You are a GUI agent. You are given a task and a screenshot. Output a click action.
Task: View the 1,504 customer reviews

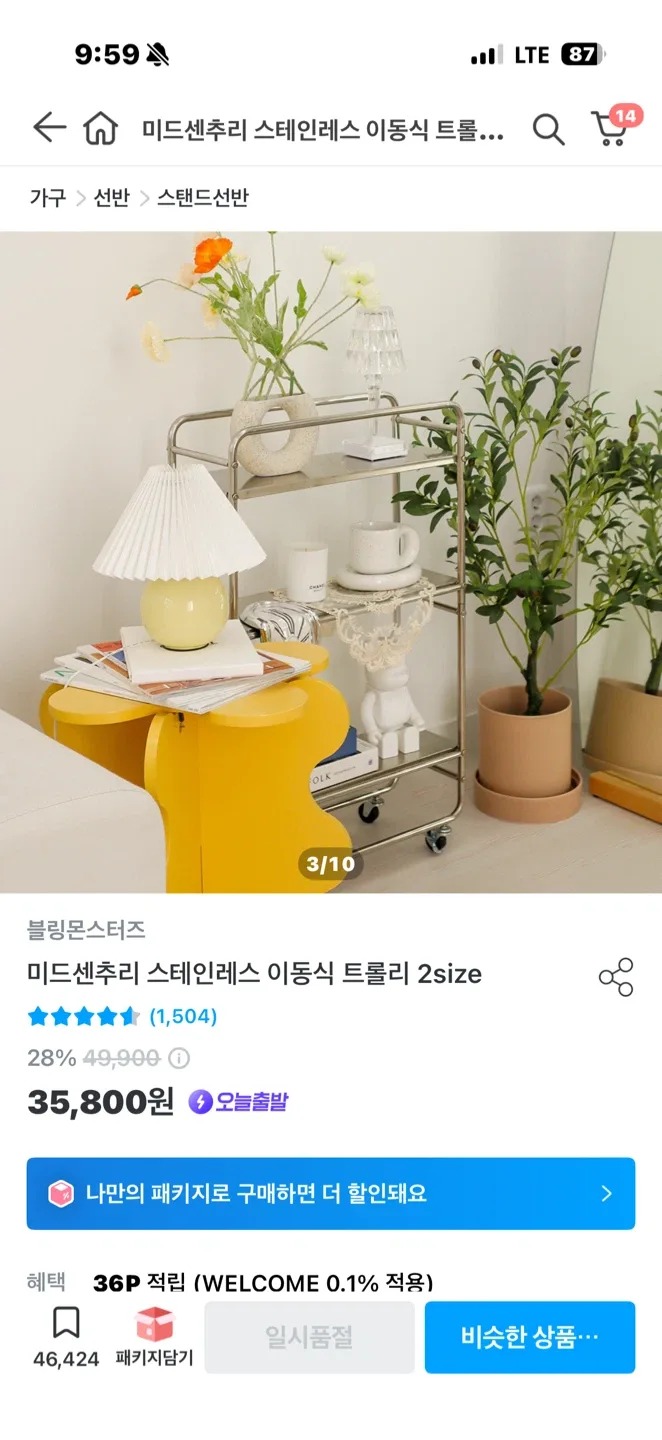(x=183, y=1017)
